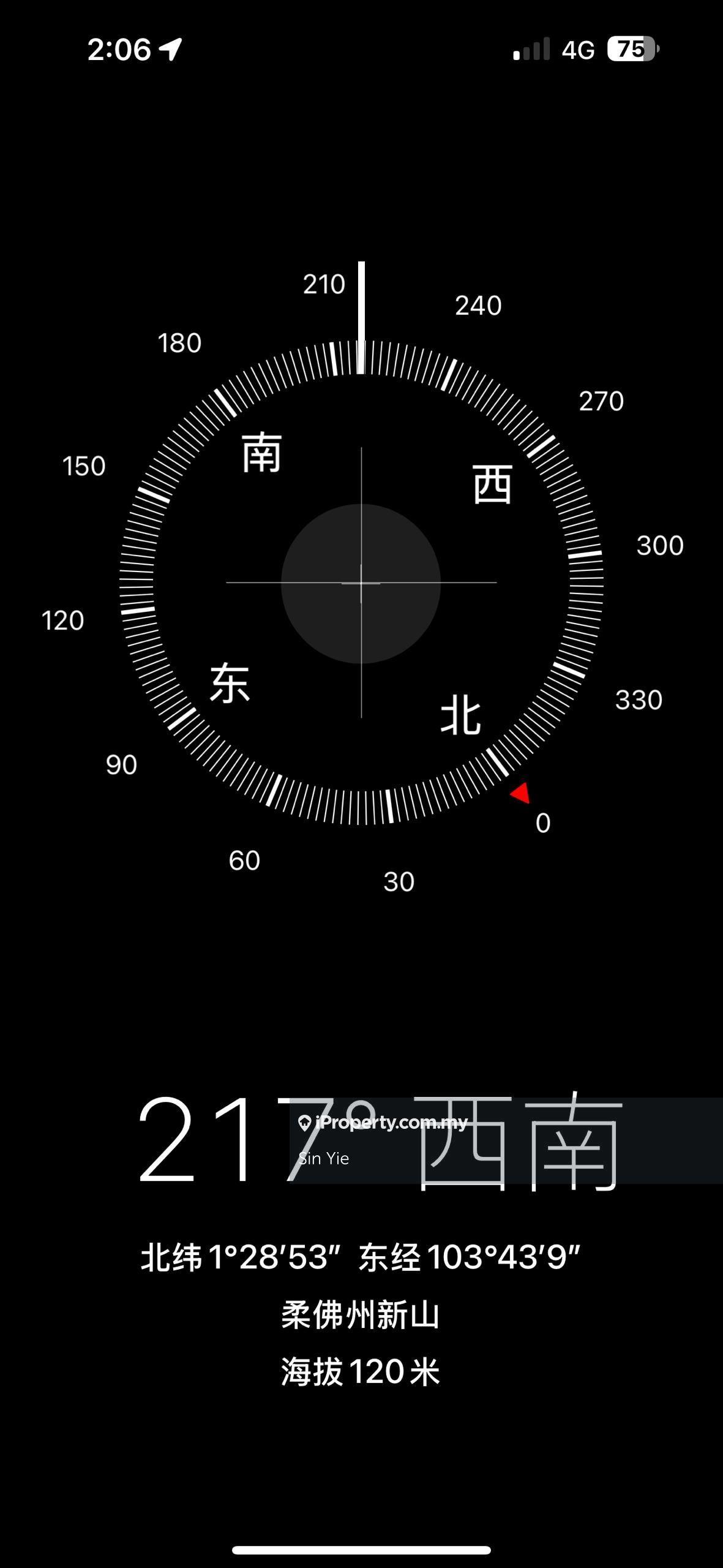Image resolution: width=723 pixels, height=1568 pixels.
Task: Open the coordinates 北纬 1°28′53″ in Maps
Action: (360, 1257)
